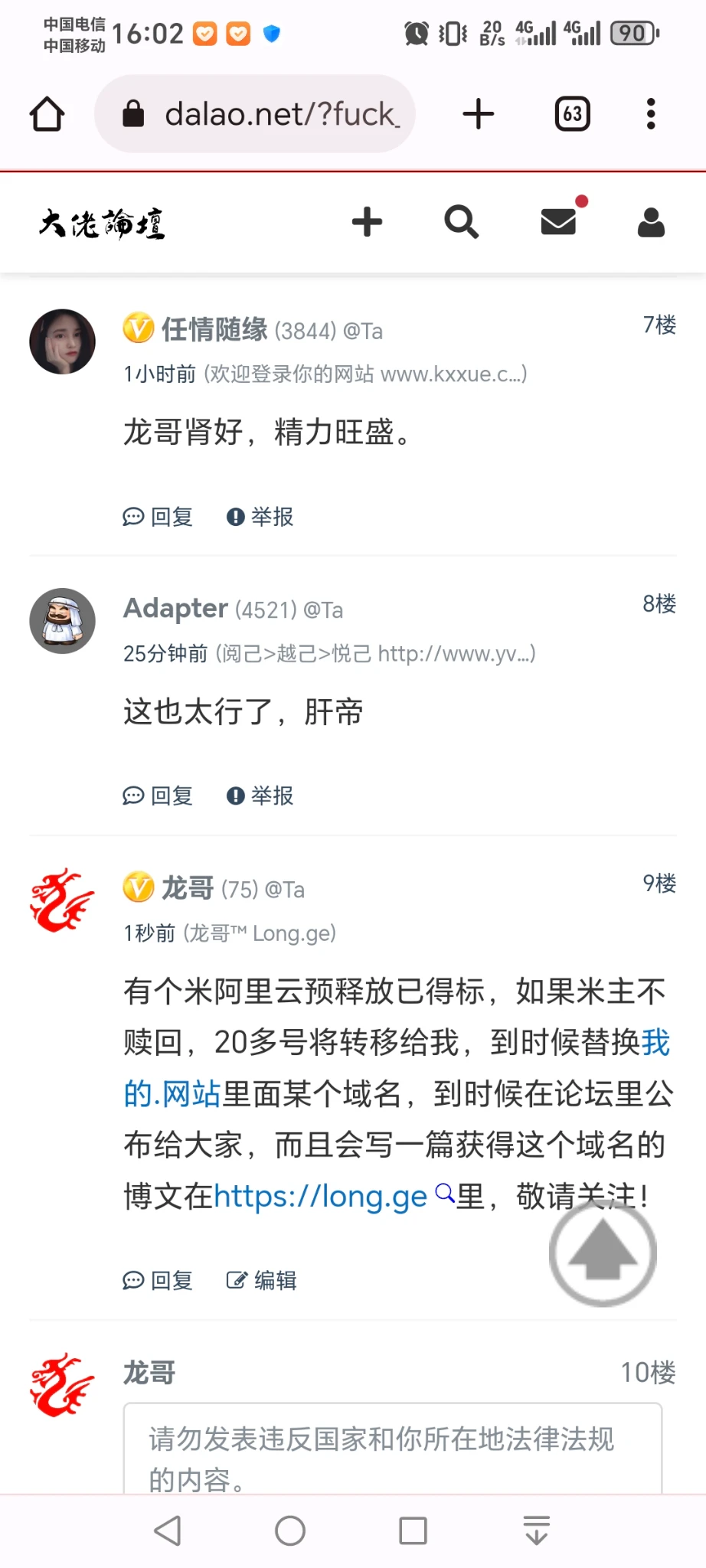706x1568 pixels.
Task: Edit 龙哥's 9楼 comment
Action: 262,1280
